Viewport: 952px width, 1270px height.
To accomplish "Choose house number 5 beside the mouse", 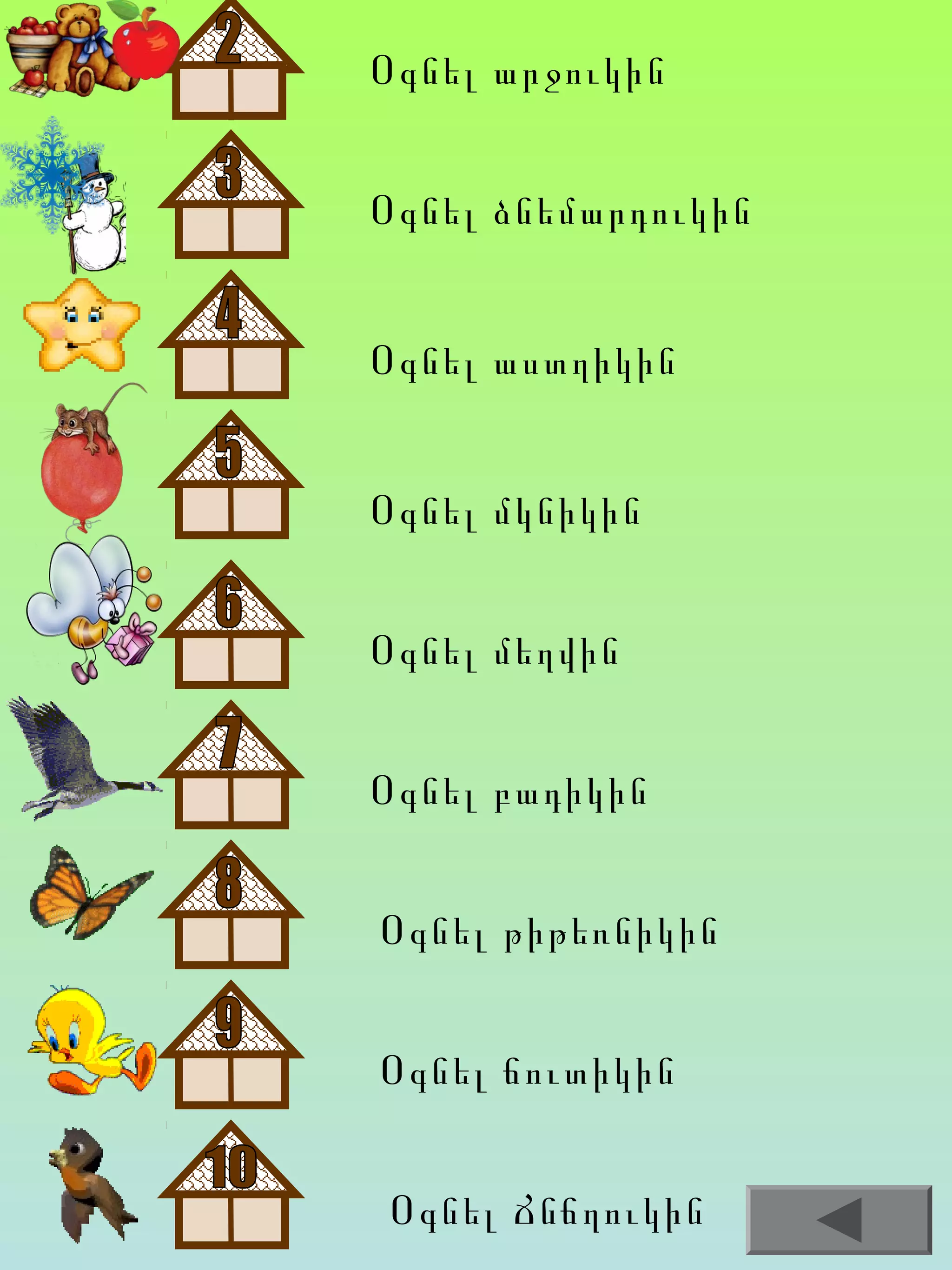I will pos(231,474).
